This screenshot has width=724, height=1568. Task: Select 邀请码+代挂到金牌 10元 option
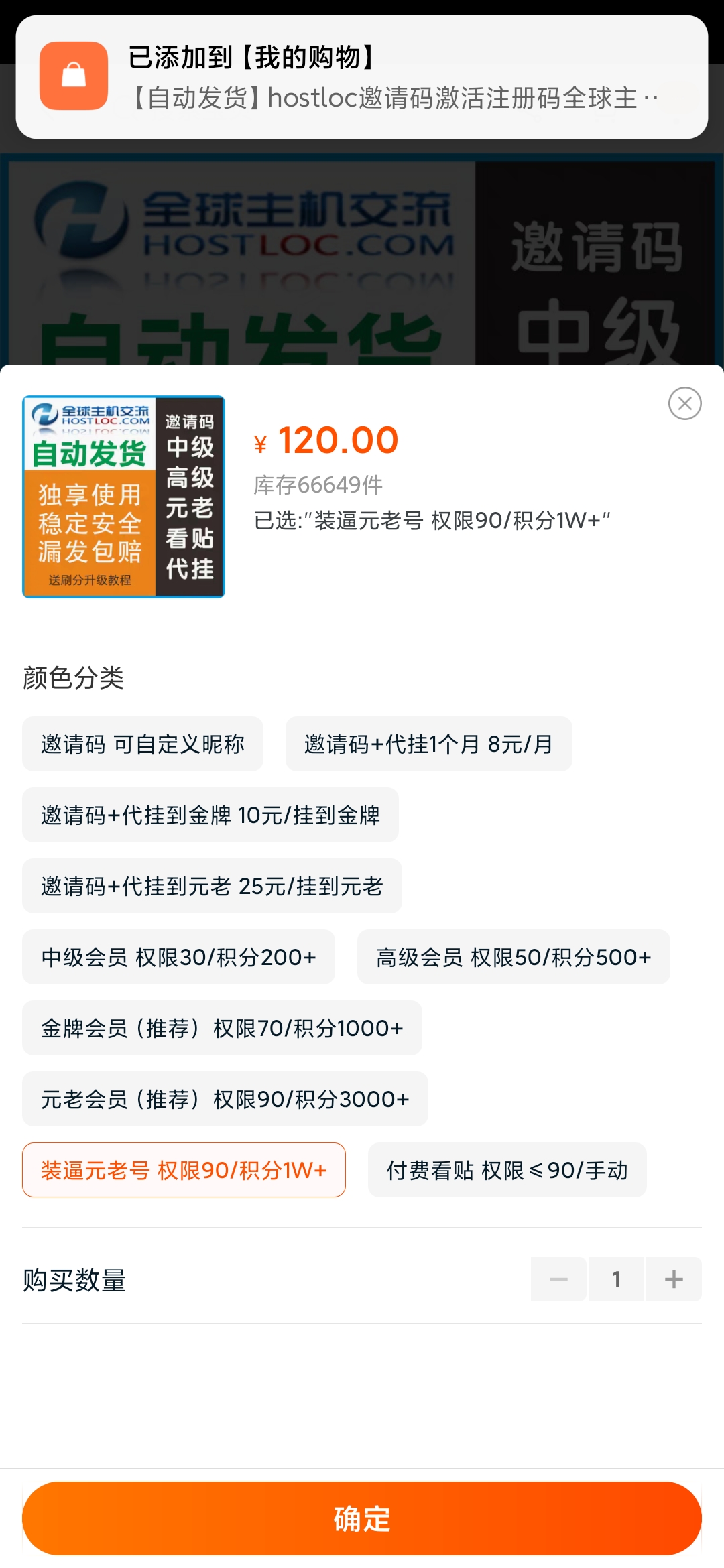click(210, 815)
